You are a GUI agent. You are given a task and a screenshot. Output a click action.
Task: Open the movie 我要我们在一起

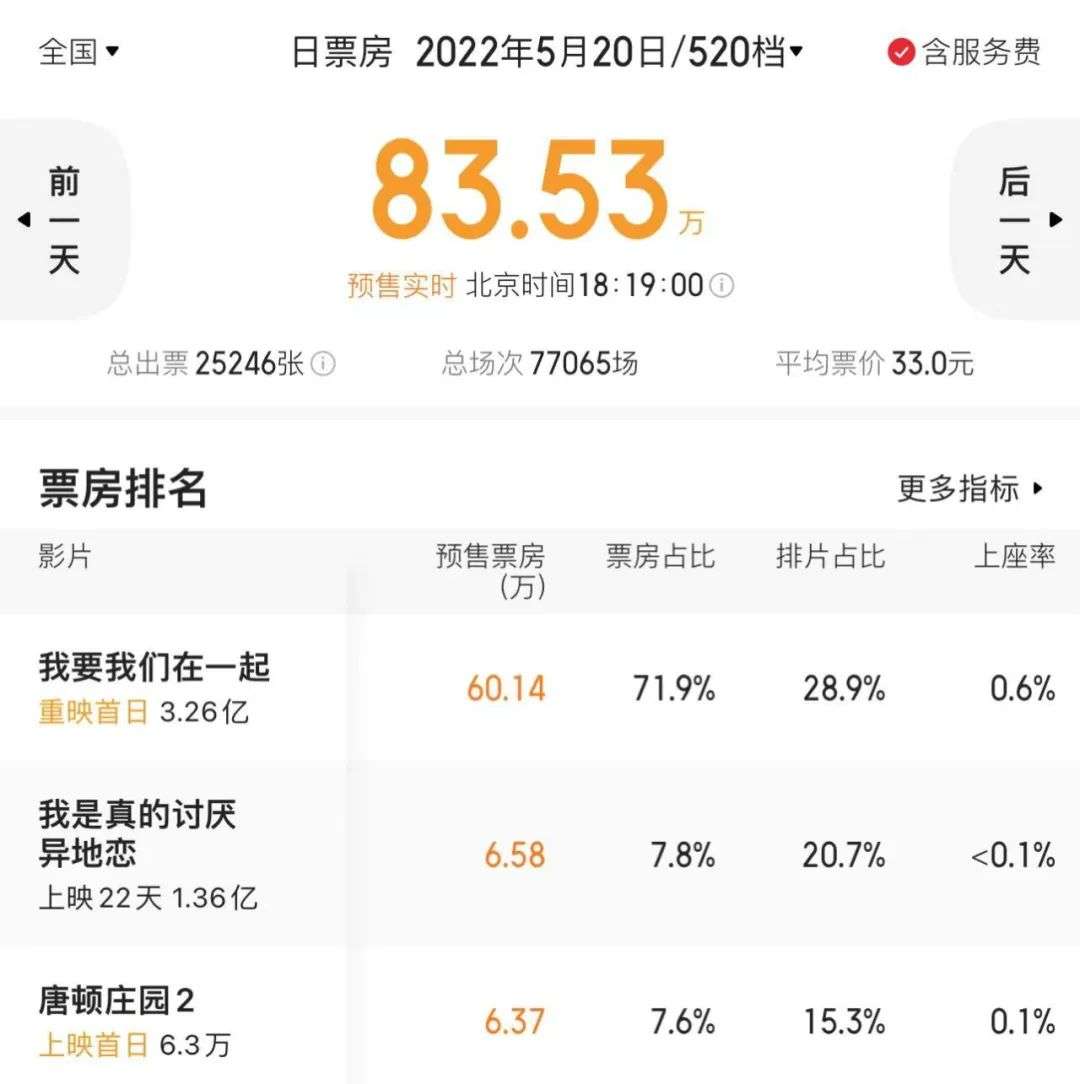pyautogui.click(x=155, y=668)
